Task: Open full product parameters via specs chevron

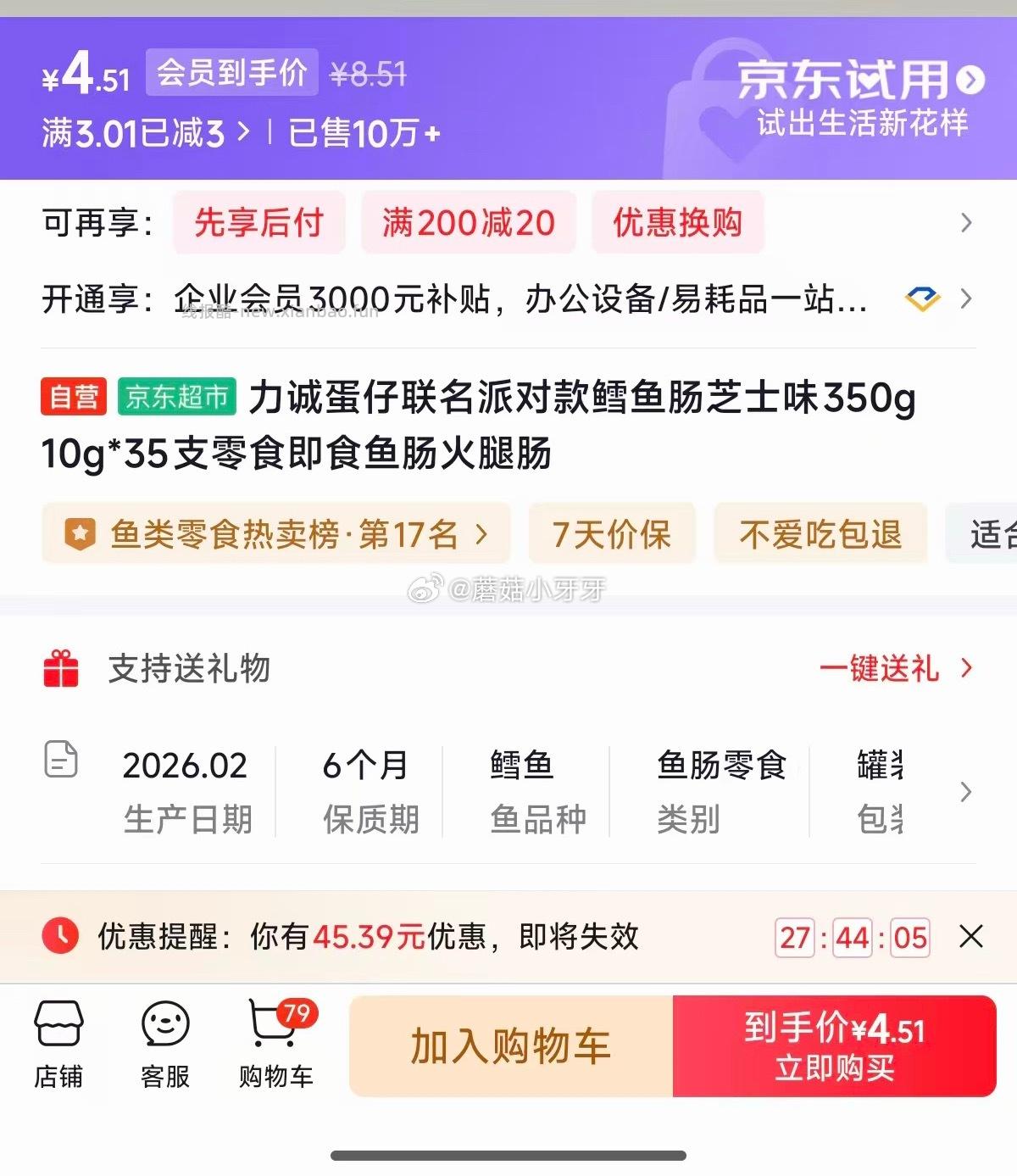Action: coord(964,793)
